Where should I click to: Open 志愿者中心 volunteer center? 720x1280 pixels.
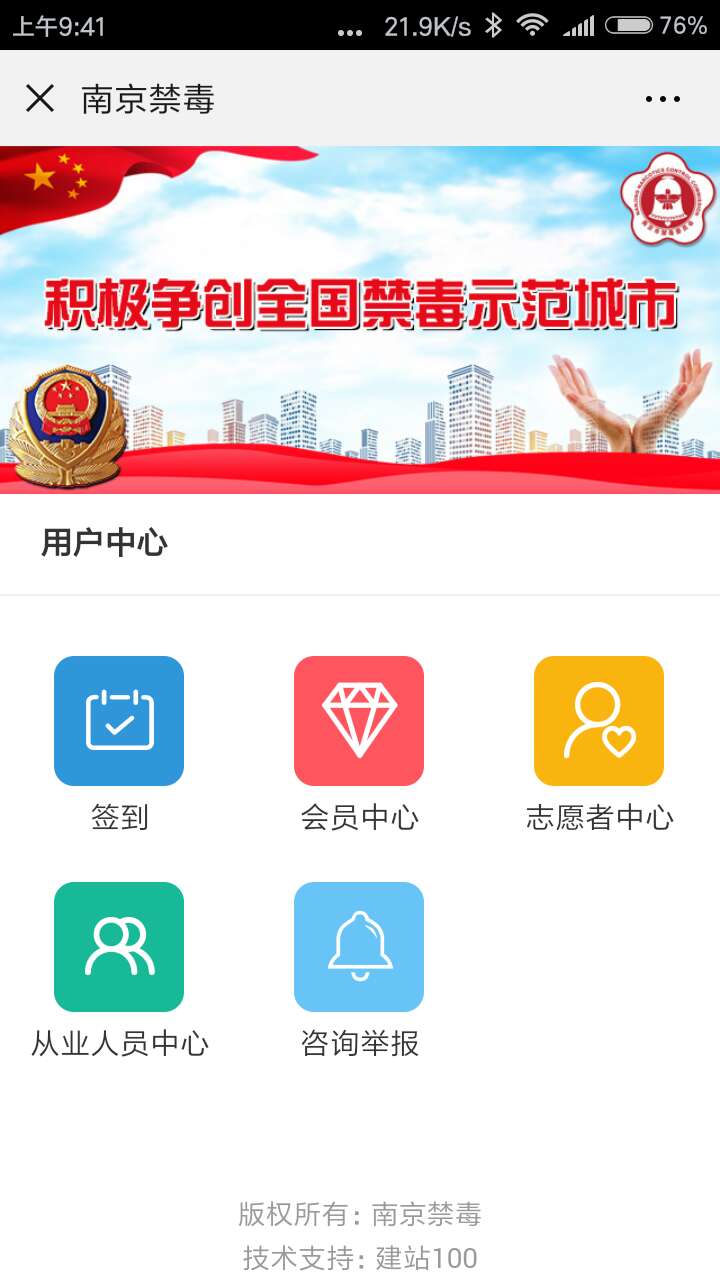click(x=599, y=721)
